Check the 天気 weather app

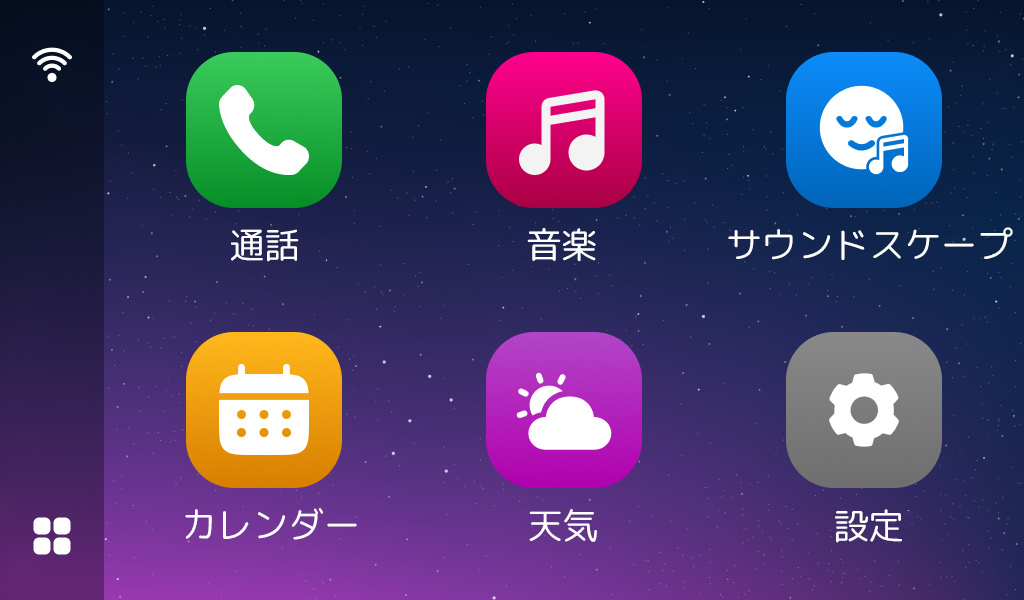pyautogui.click(x=564, y=410)
